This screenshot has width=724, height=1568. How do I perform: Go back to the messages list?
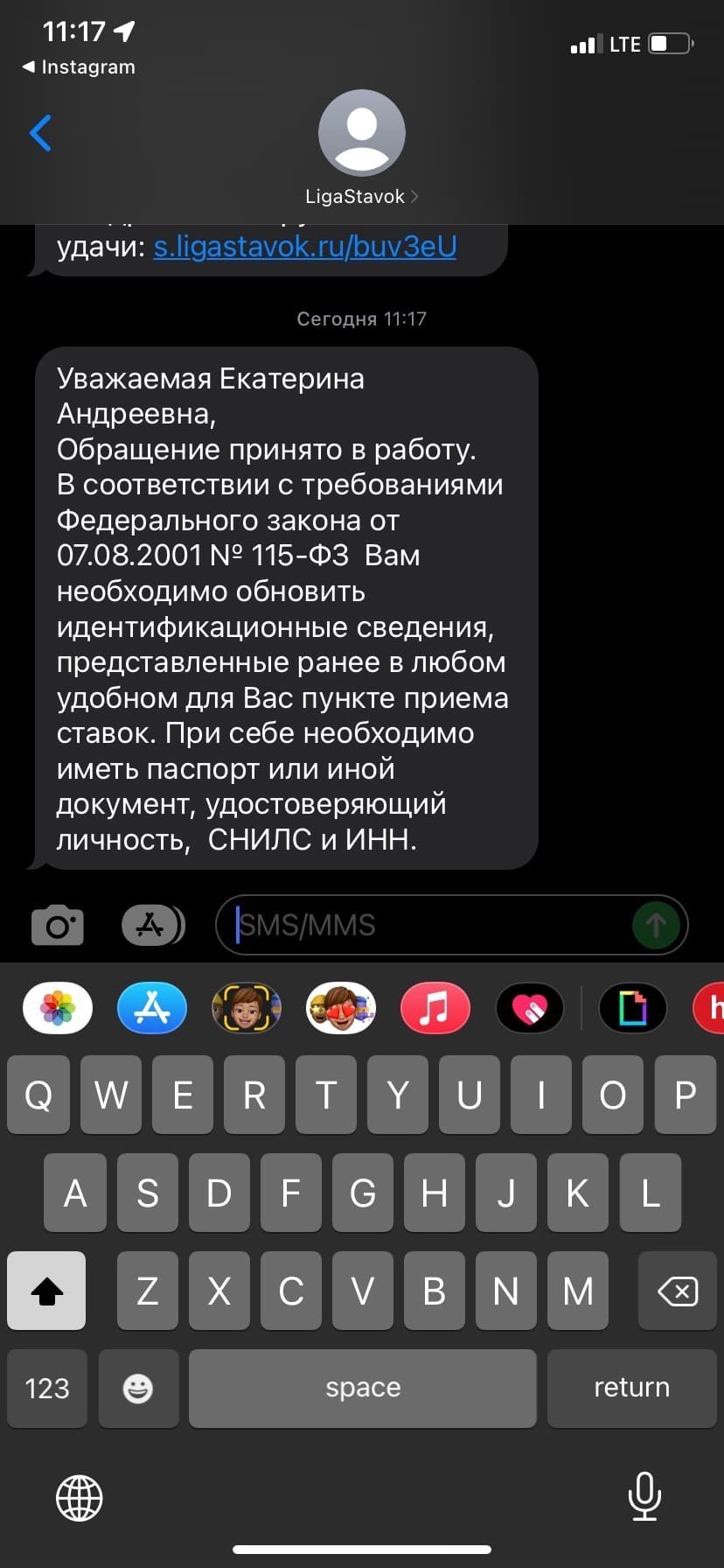[40, 133]
